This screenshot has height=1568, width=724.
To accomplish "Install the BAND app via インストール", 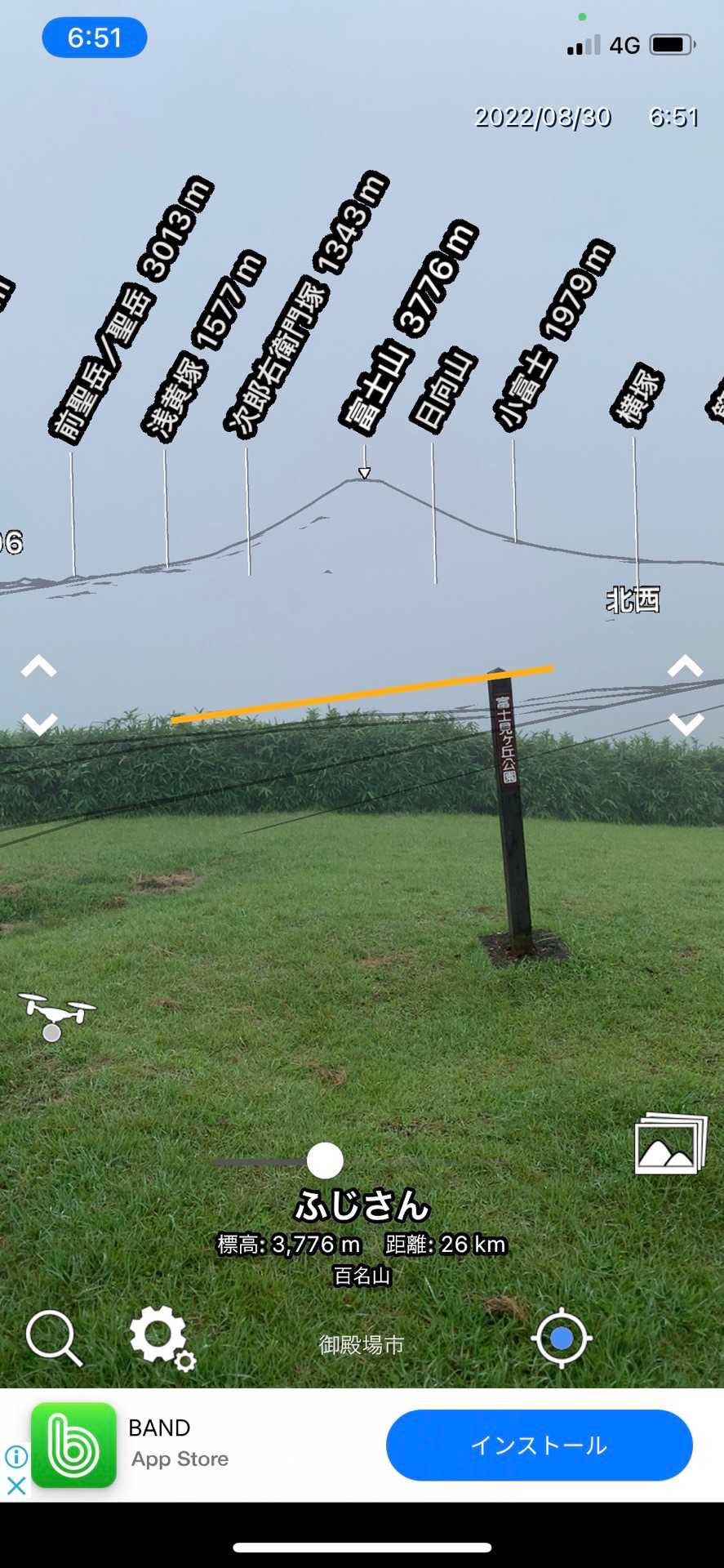I will 539,1445.
